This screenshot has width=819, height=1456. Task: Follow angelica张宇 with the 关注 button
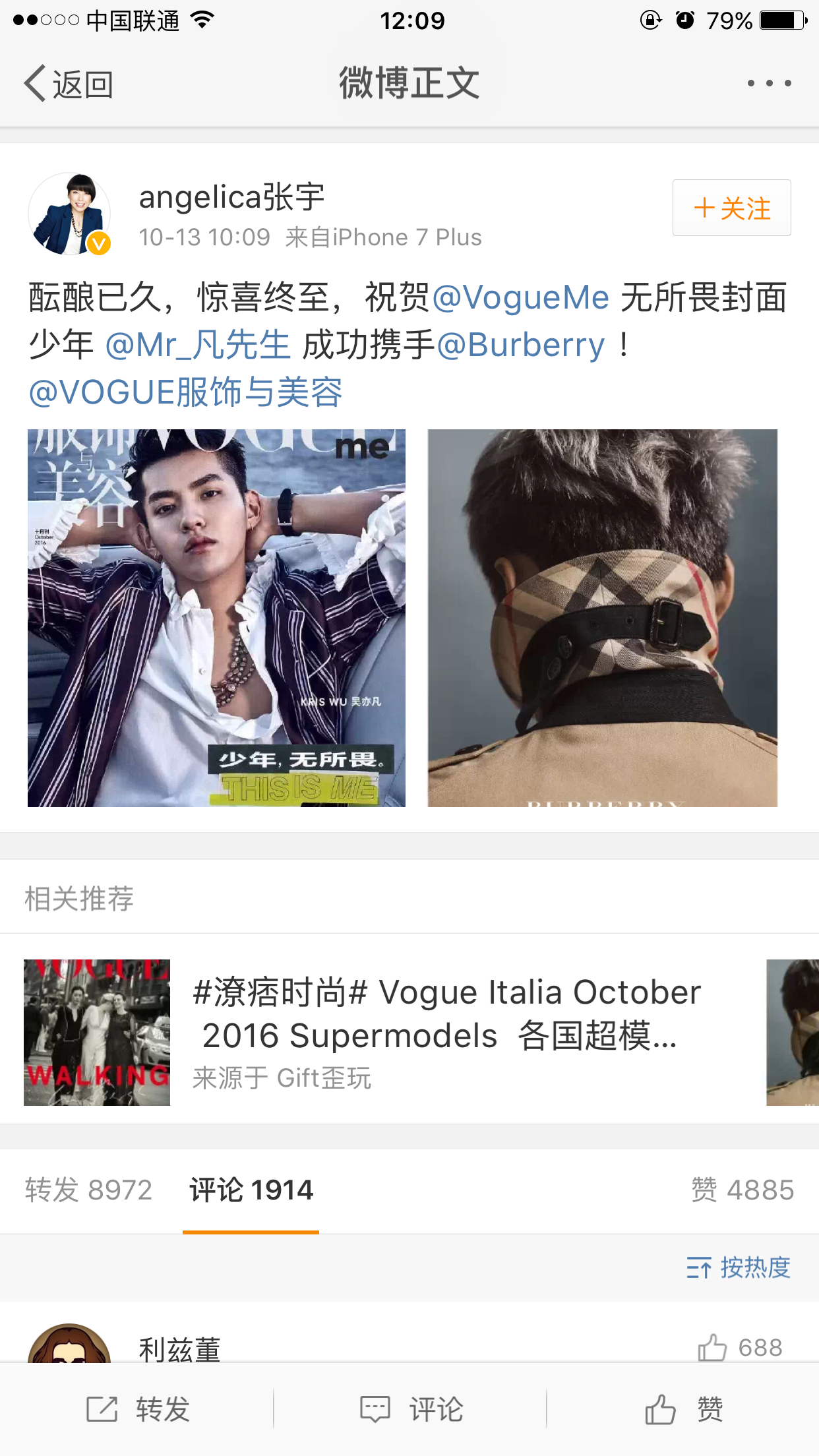pos(731,208)
